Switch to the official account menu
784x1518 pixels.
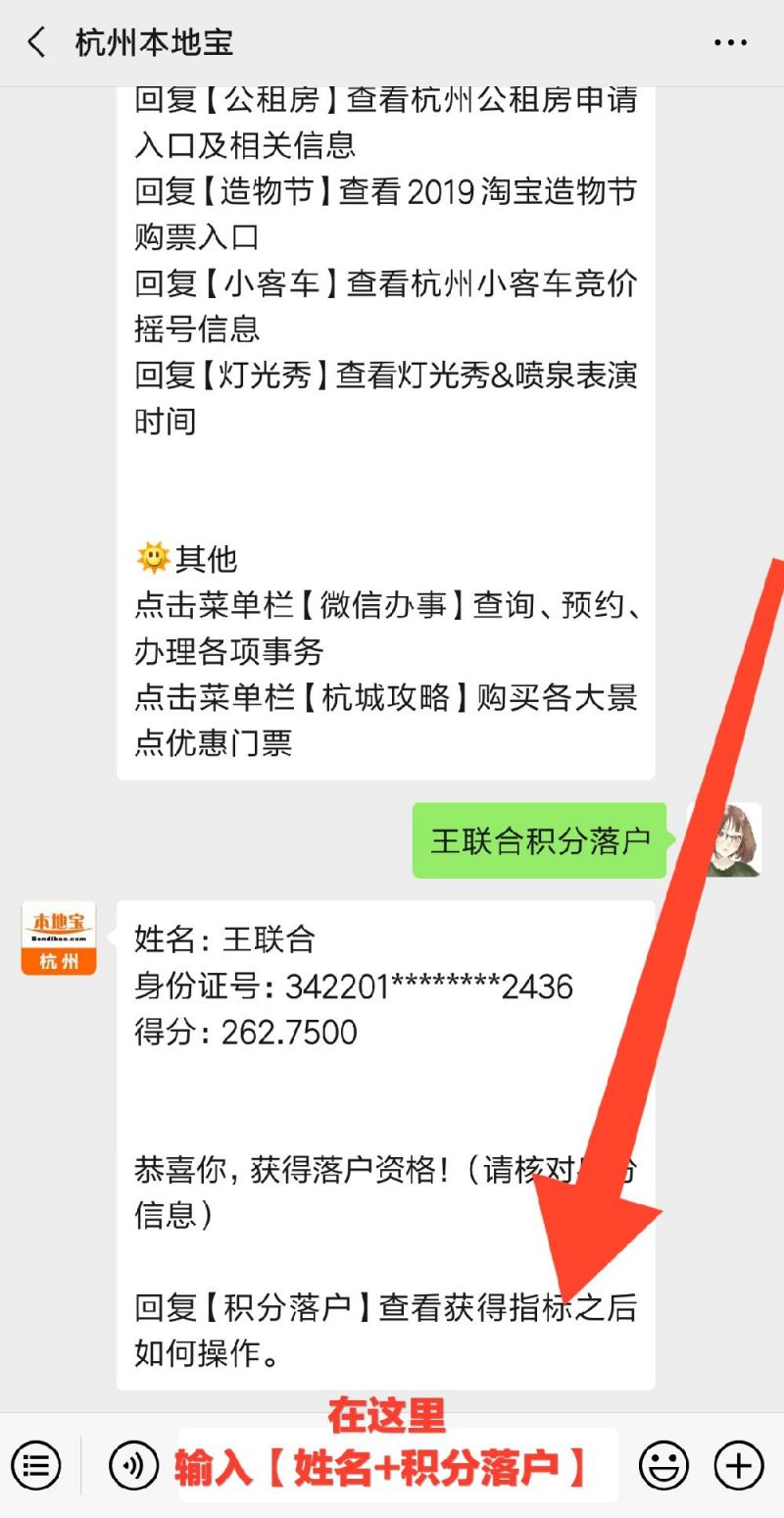click(36, 1467)
